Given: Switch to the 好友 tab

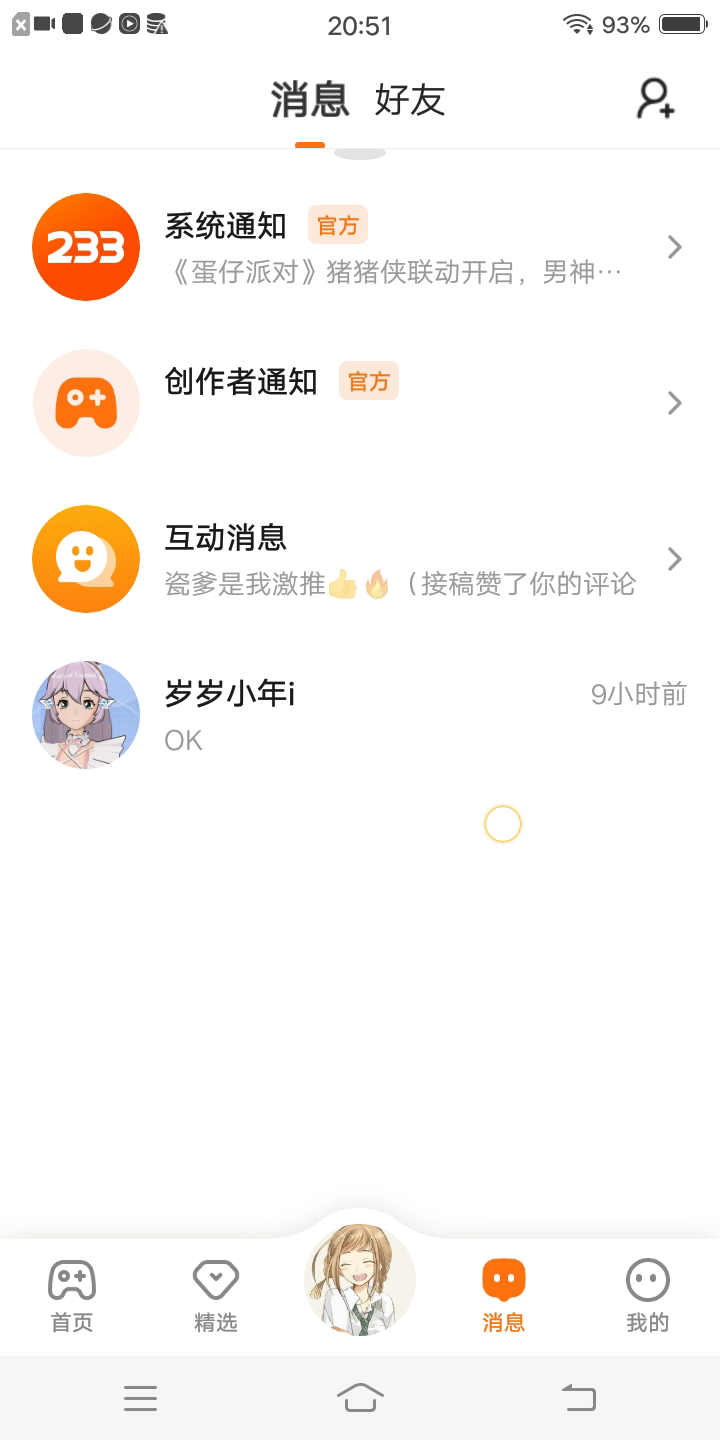Looking at the screenshot, I should (x=409, y=100).
